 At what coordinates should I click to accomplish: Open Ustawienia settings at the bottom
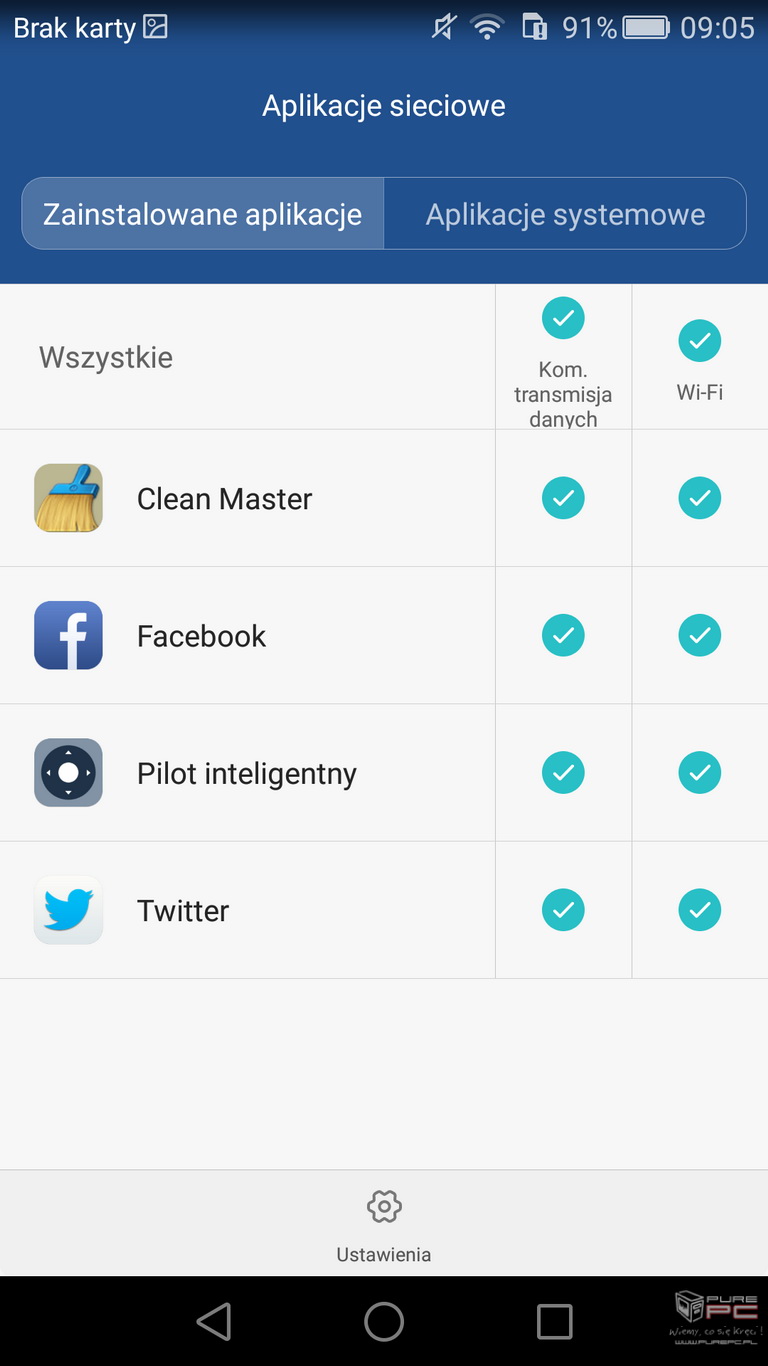pos(384,1225)
